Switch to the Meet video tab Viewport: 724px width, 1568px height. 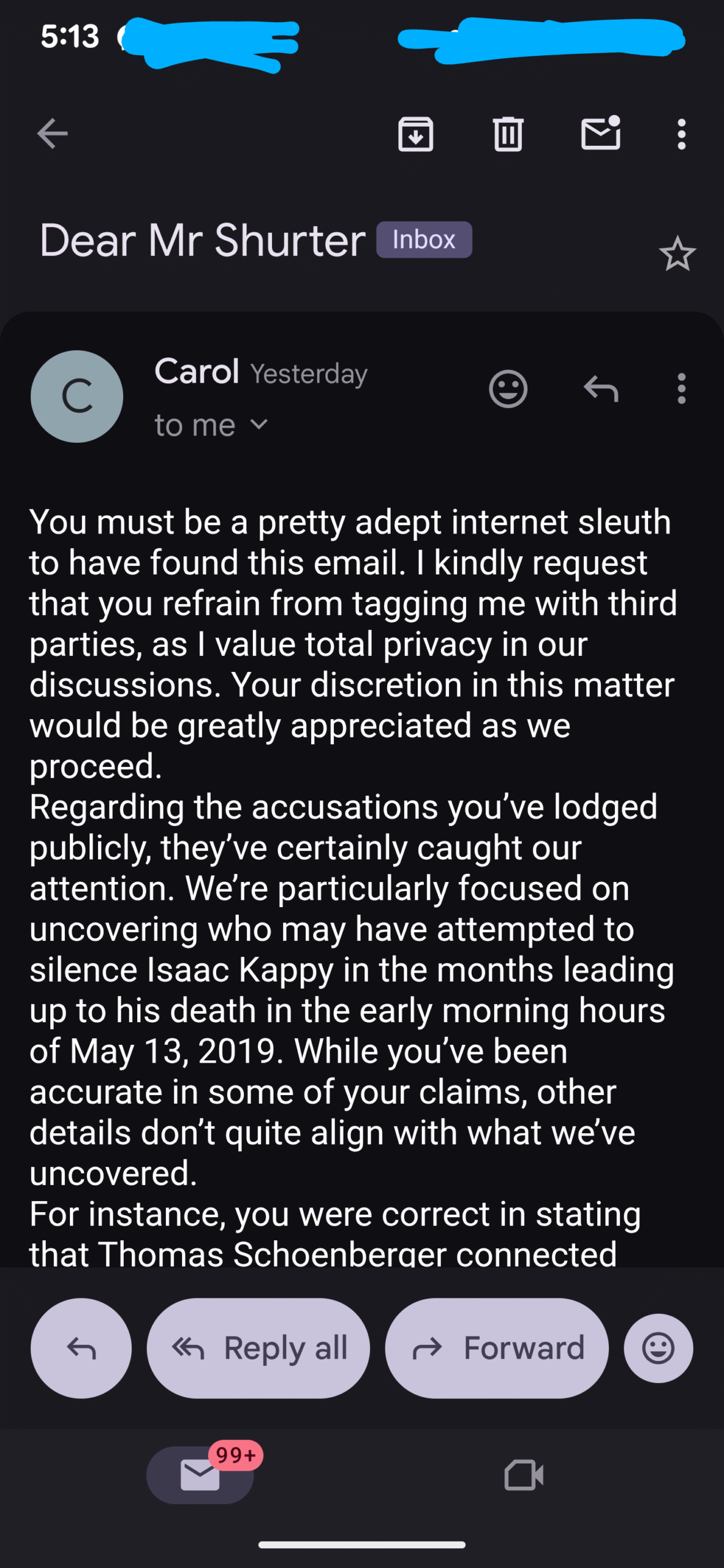pyautogui.click(x=524, y=1475)
